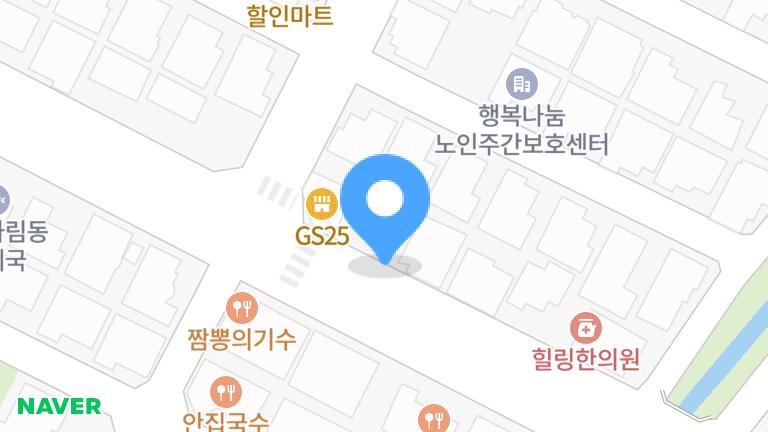768x432 pixels.
Task: Open the 짬뽕의기수 restaurant marker
Action: pos(241,307)
